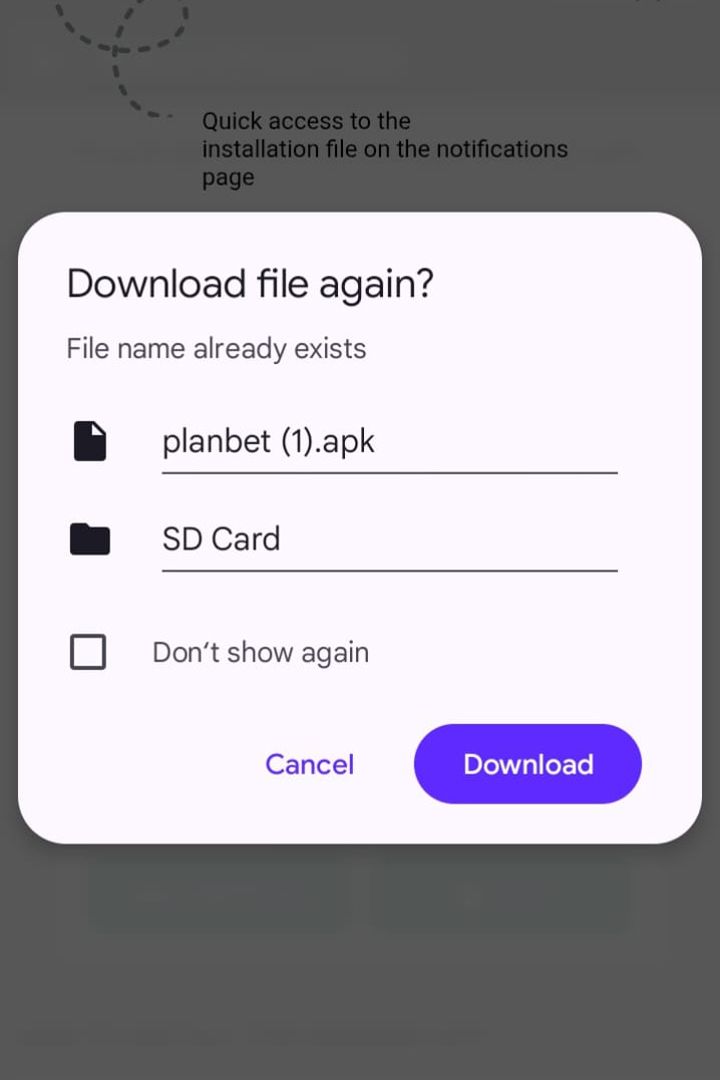Screen dimensions: 720x1080
Task: Check the Don't show again box
Action: 88,652
